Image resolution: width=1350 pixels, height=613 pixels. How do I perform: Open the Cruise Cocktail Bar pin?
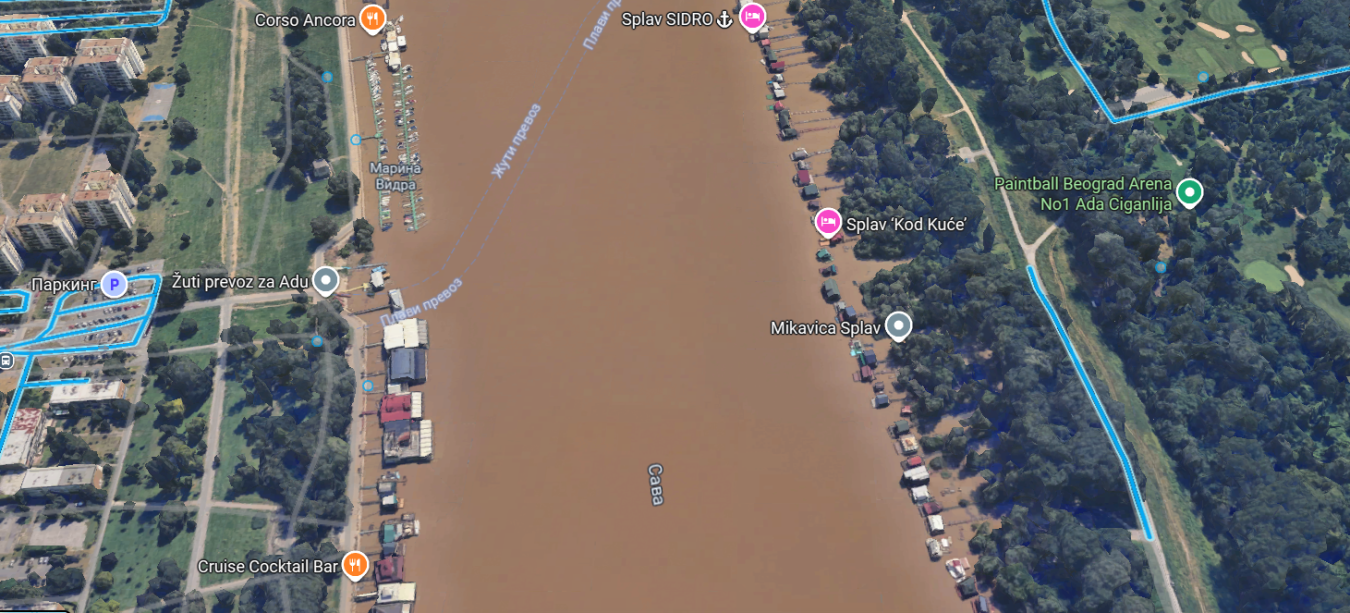[x=355, y=565]
